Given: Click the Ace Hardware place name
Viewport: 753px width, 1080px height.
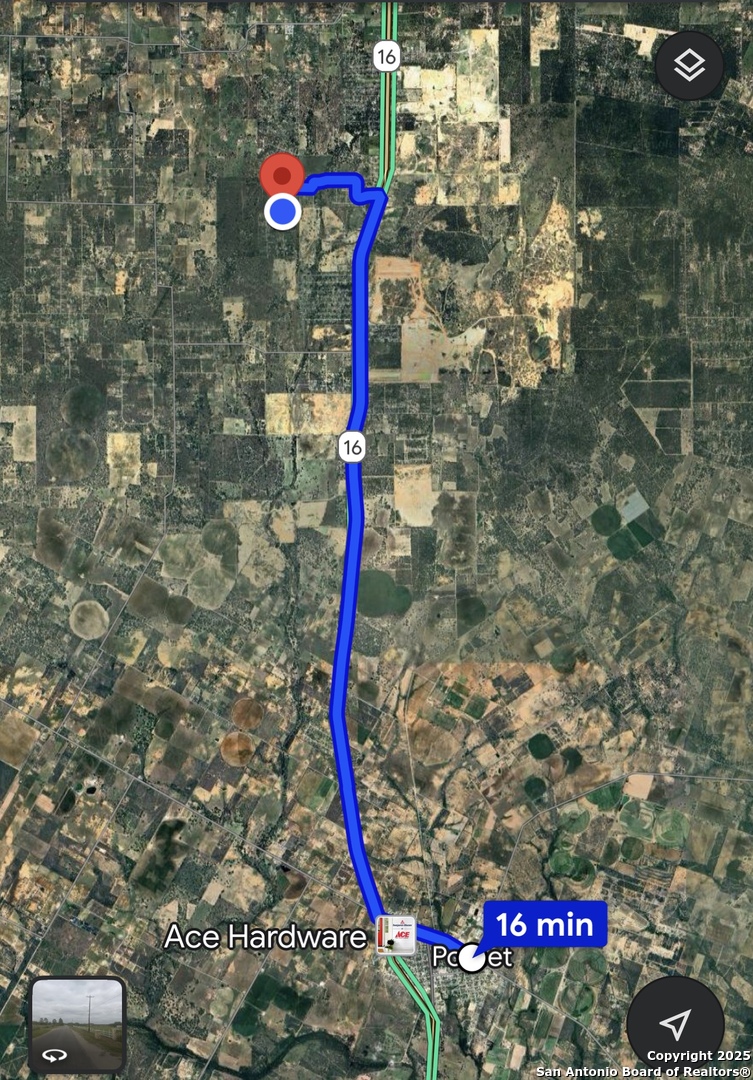Looking at the screenshot, I should (x=267, y=938).
